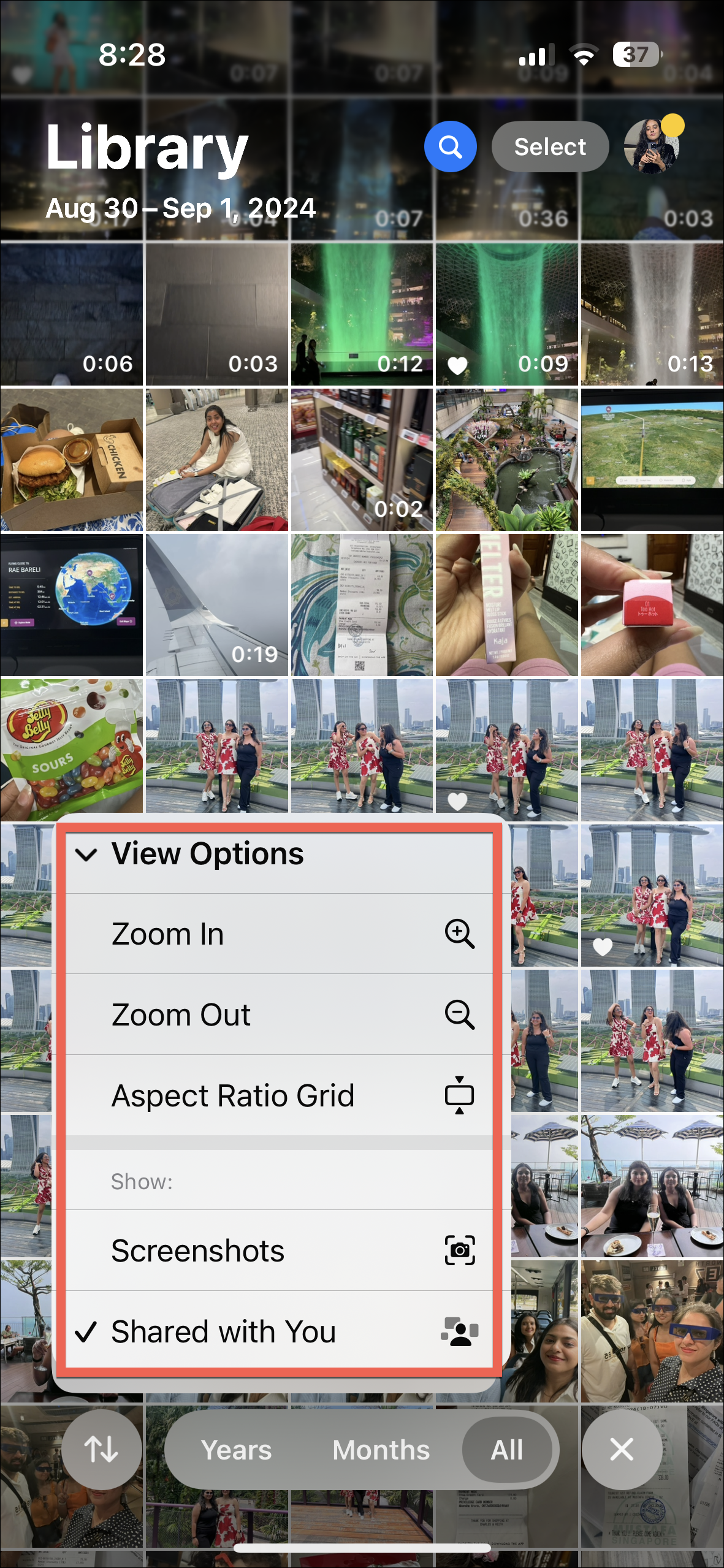This screenshot has height=1568, width=724.
Task: Select Aspect Ratio Grid option
Action: (x=279, y=1095)
